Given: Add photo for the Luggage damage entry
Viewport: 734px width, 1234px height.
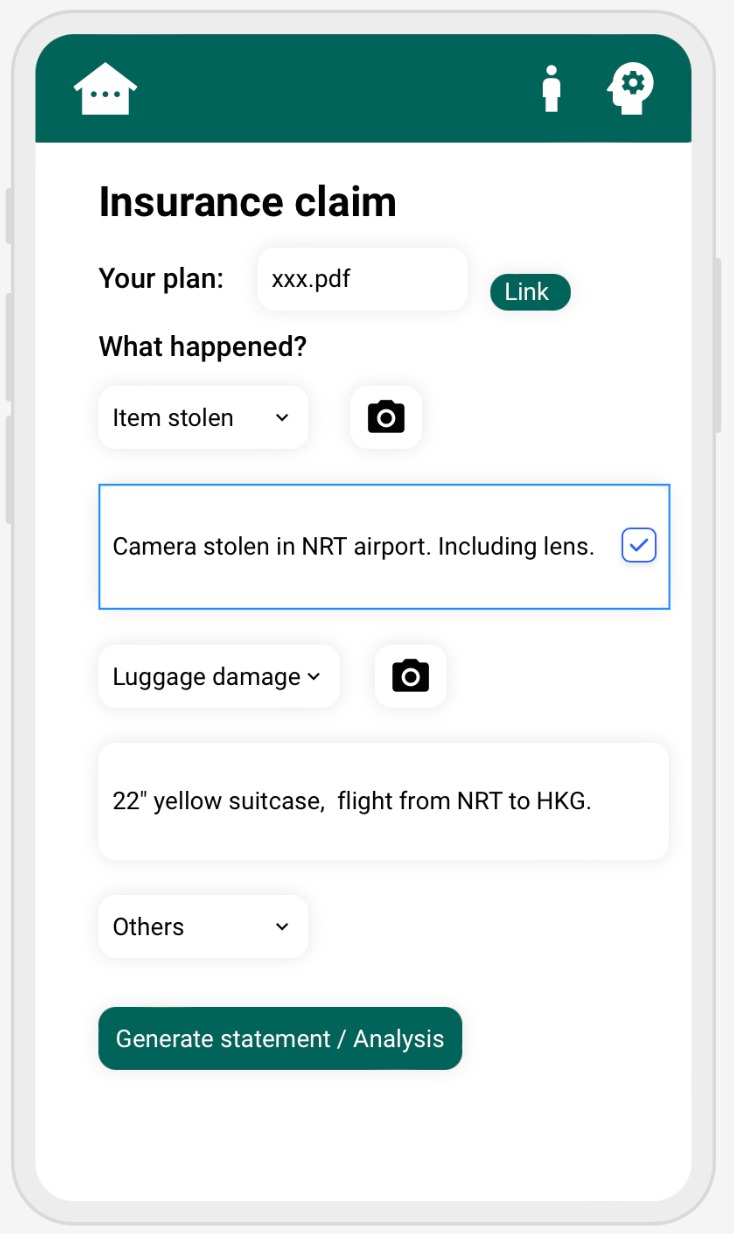Looking at the screenshot, I should [x=410, y=677].
